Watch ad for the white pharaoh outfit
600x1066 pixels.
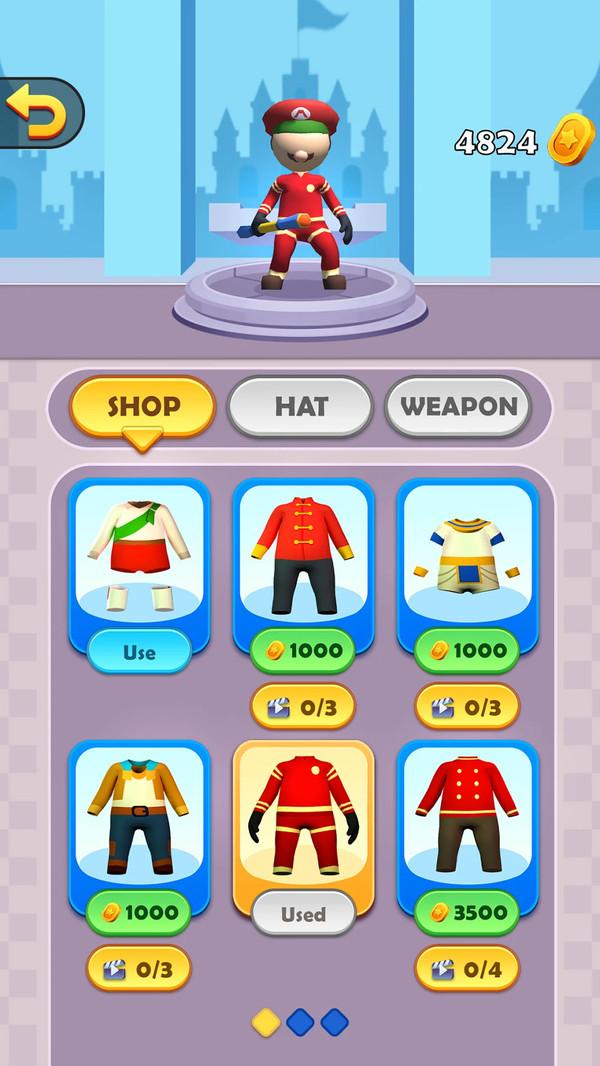coord(467,707)
